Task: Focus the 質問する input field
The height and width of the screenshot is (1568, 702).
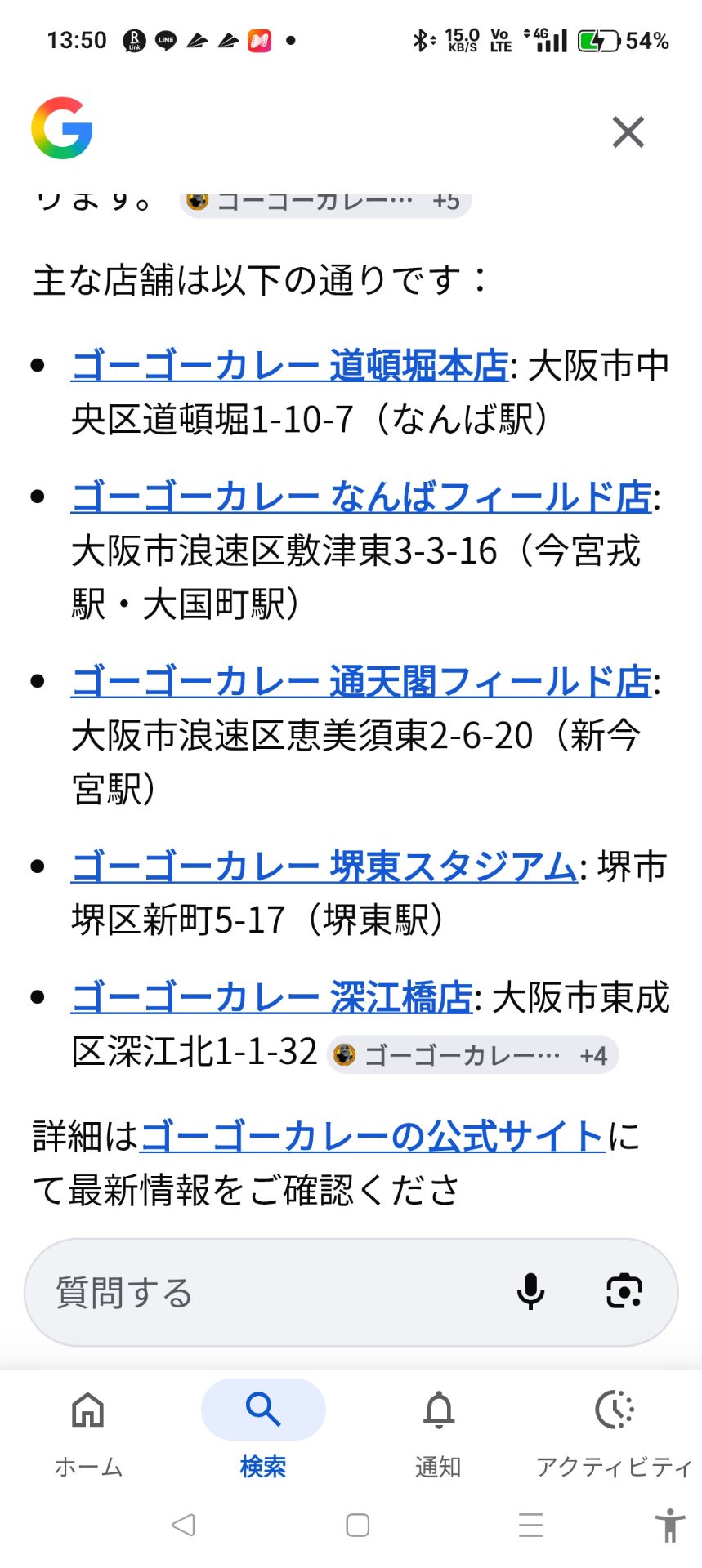Action: pos(270,1292)
